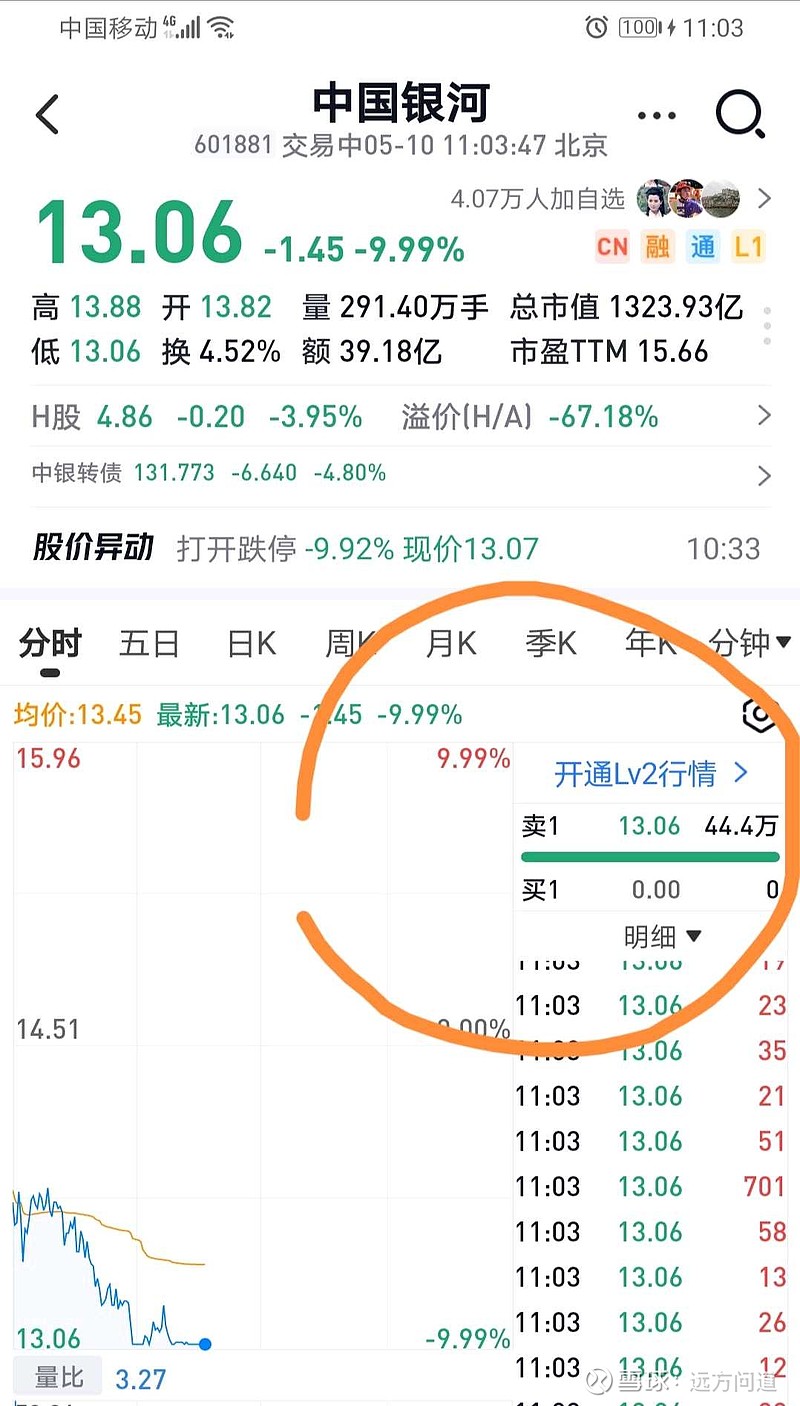Switch to the 日K chart tab
The width and height of the screenshot is (800, 1406).
pos(252,643)
